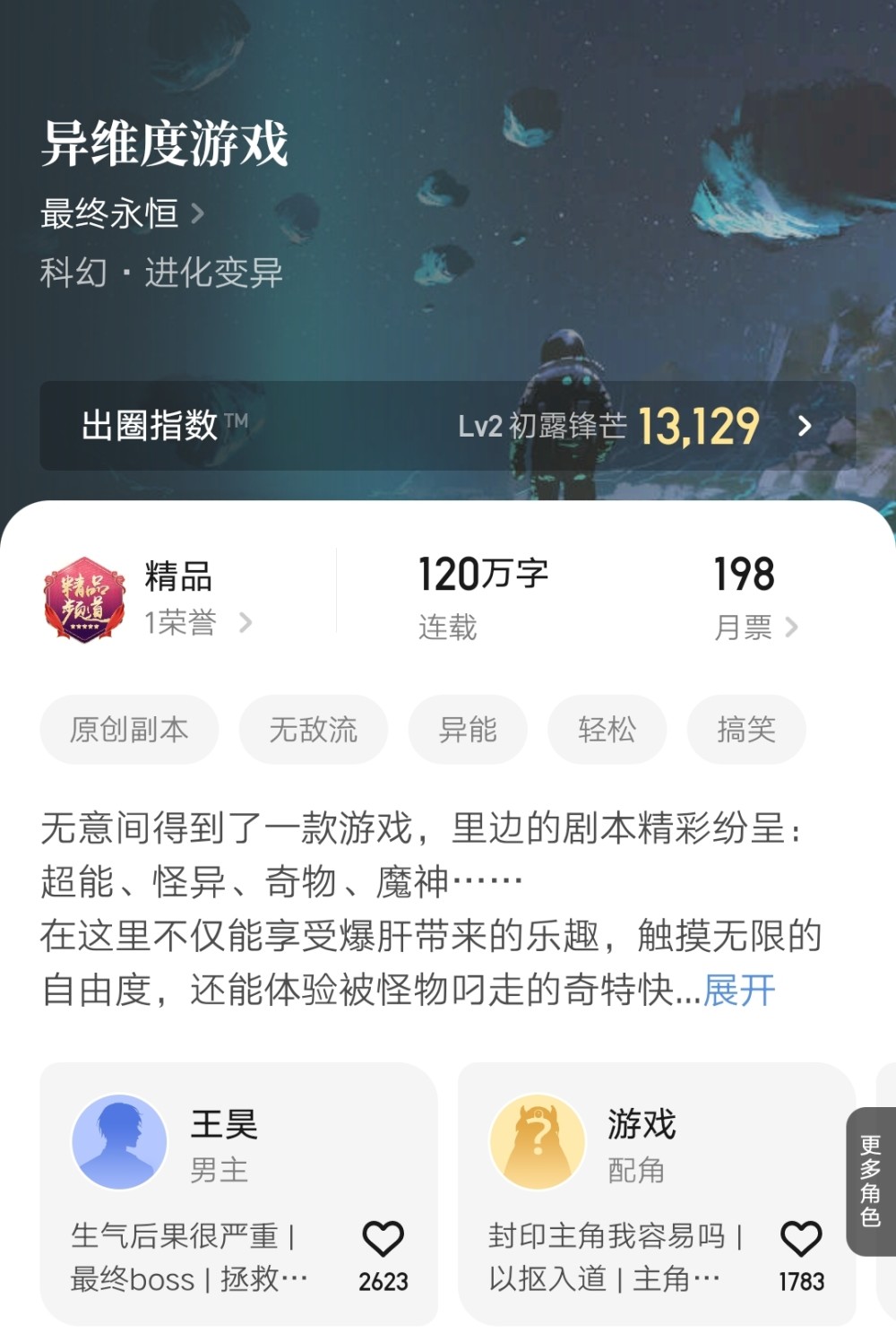Select the 轻松 tag chip
The width and height of the screenshot is (896, 1342).
point(607,730)
